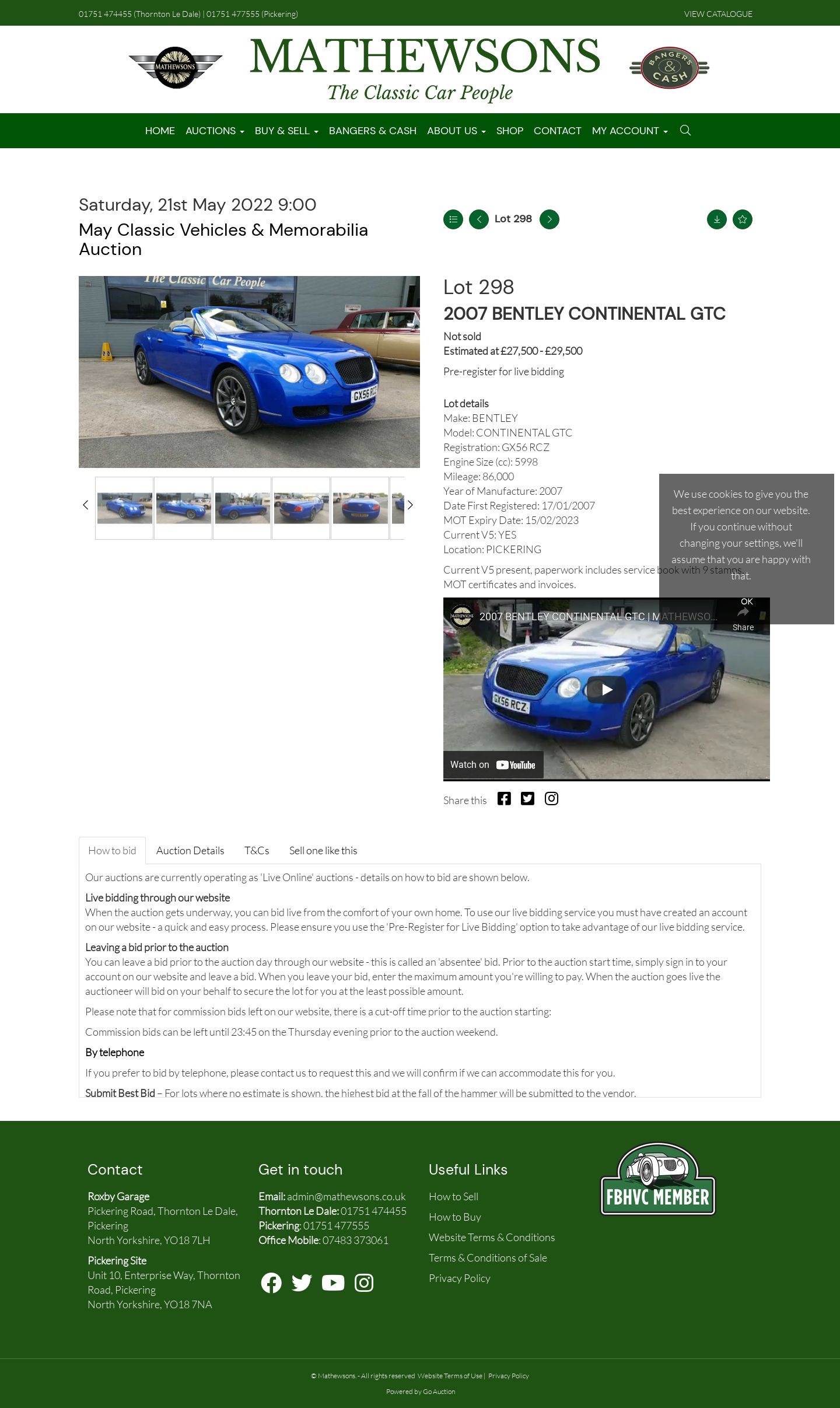Pre-register for live bidding
Screen dimensions: 840x1408
503,372
